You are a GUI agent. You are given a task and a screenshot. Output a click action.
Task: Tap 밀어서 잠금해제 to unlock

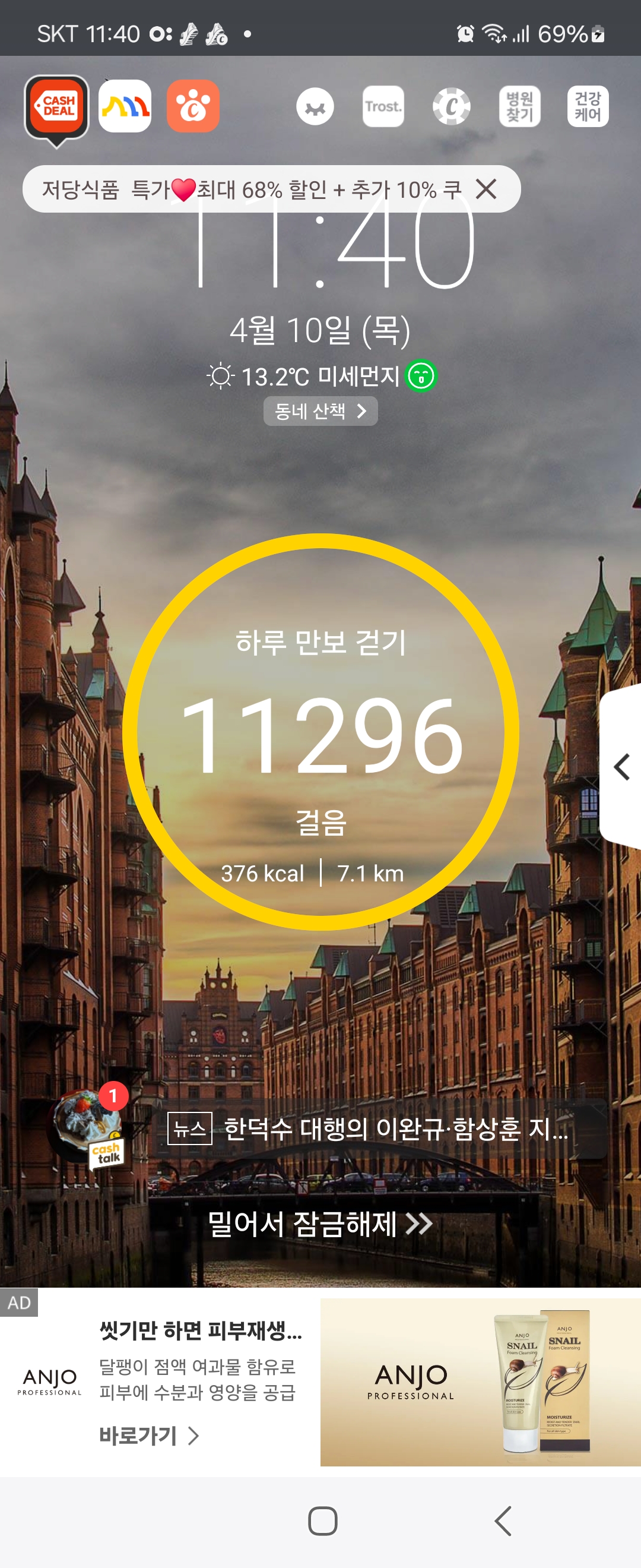(x=320, y=1224)
